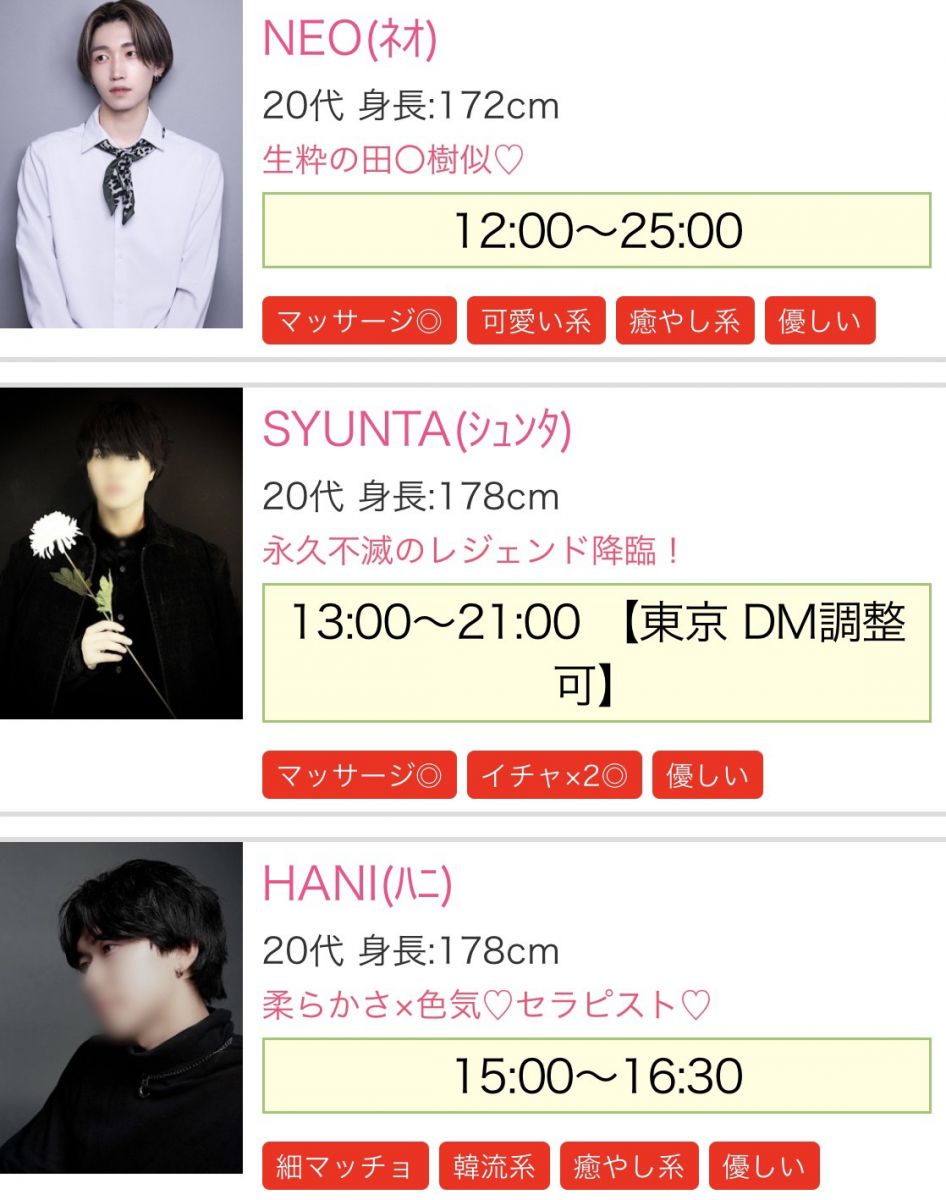
Task: Choose HANI's 癒やし系 tag
Action: 629,1166
